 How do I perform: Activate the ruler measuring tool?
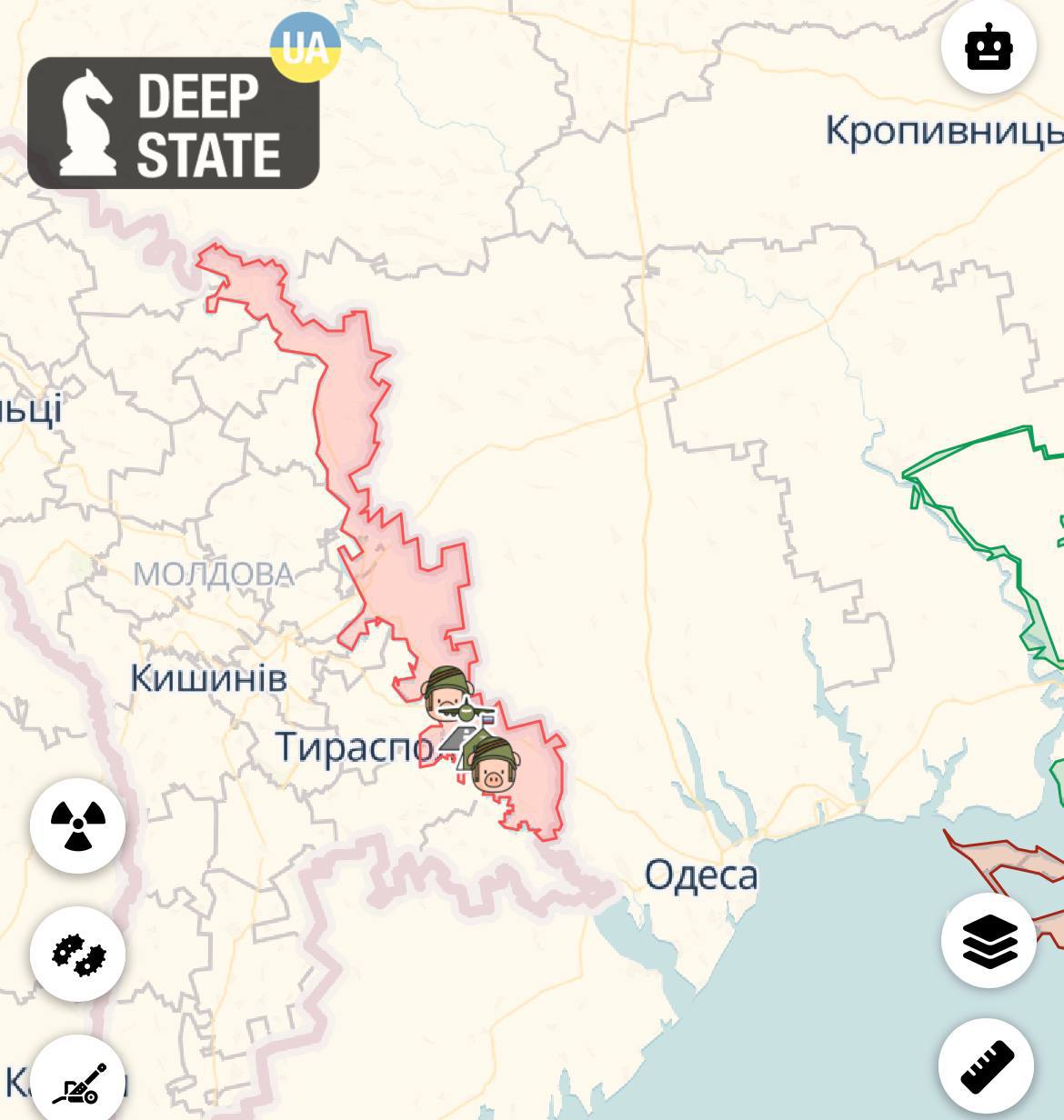(x=987, y=1066)
